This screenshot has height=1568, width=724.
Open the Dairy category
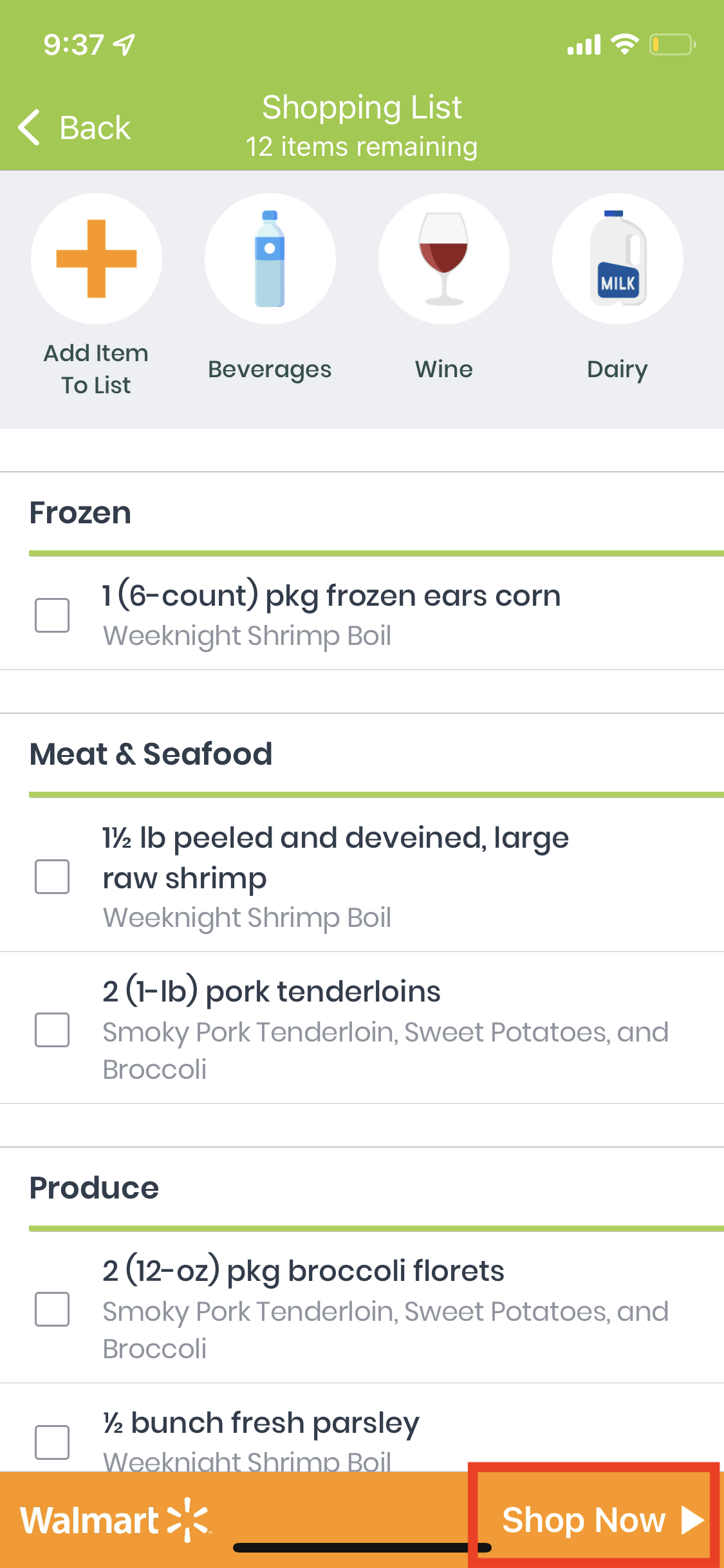point(617,288)
